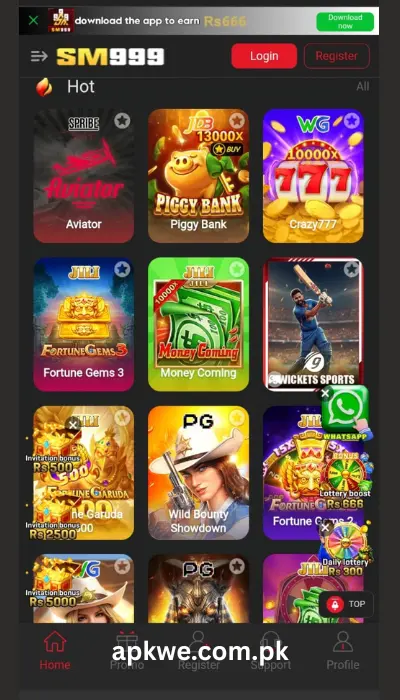Screen dimensions: 400x700
Task: Tap the green Download now button
Action: pyautogui.click(x=345, y=21)
